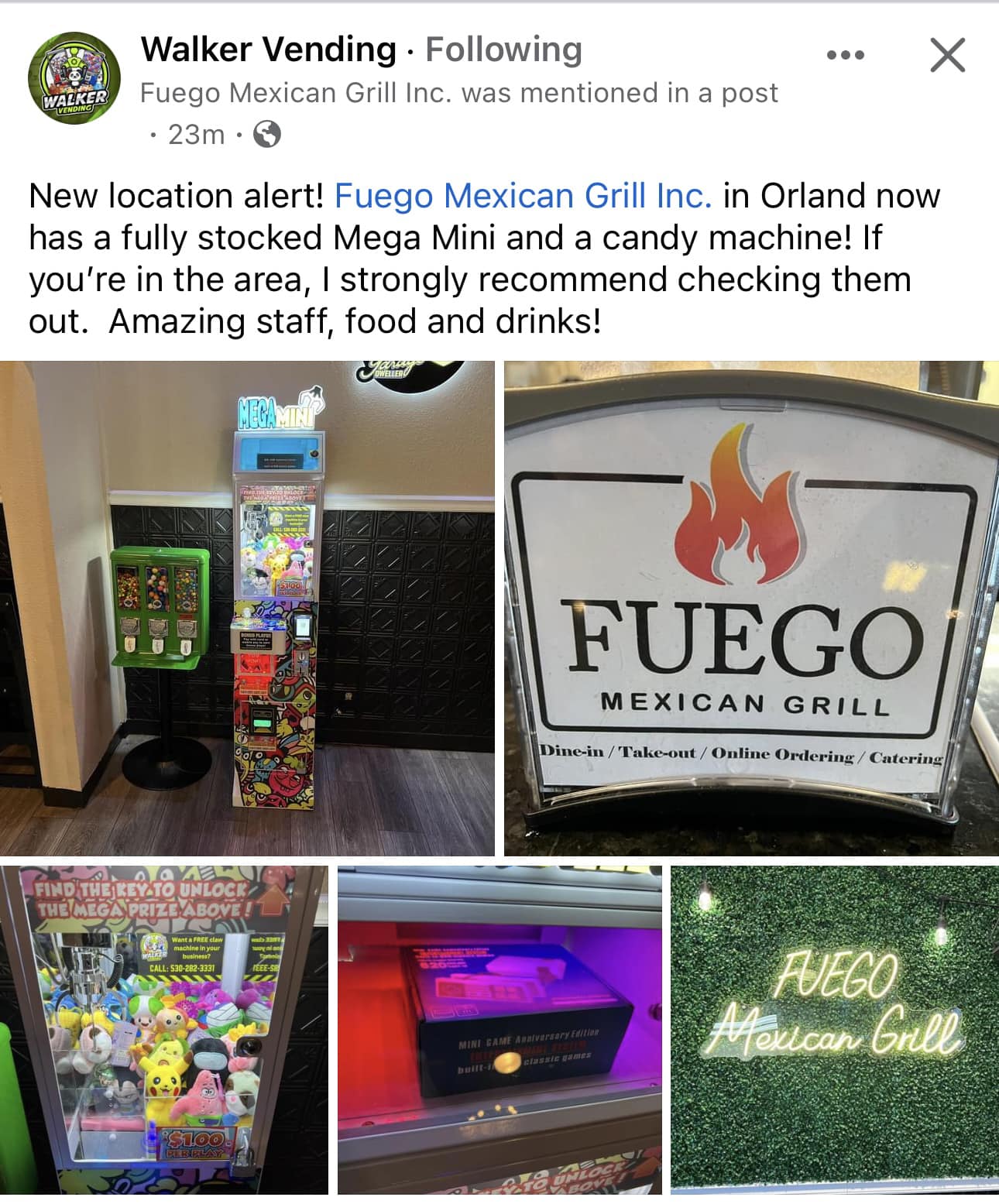Open the mini game console prize photo
The height and width of the screenshot is (1204, 999).
point(499,1030)
